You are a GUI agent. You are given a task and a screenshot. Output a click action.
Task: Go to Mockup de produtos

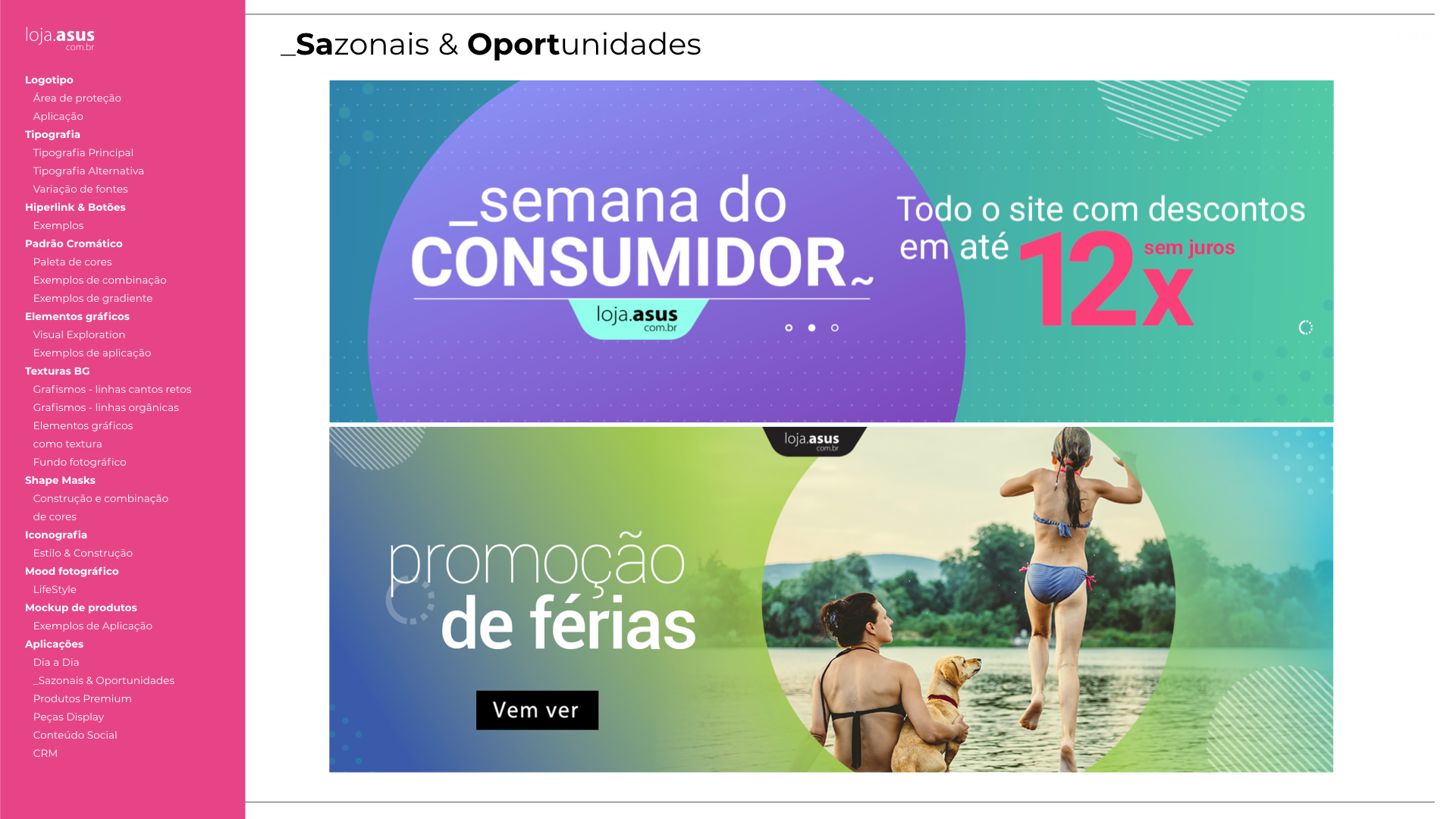(x=80, y=607)
